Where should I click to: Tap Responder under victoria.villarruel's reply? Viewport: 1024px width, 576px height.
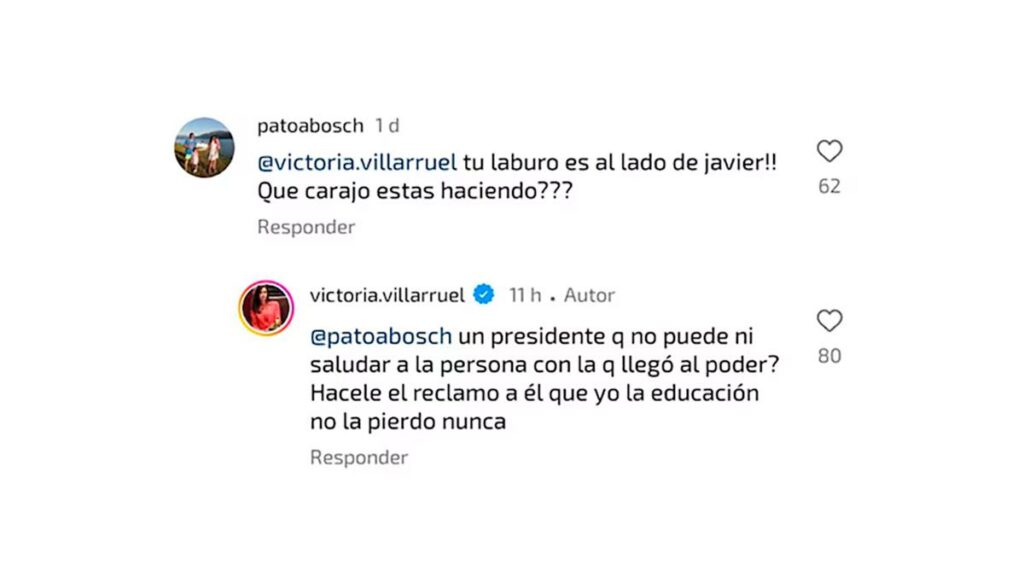[359, 458]
